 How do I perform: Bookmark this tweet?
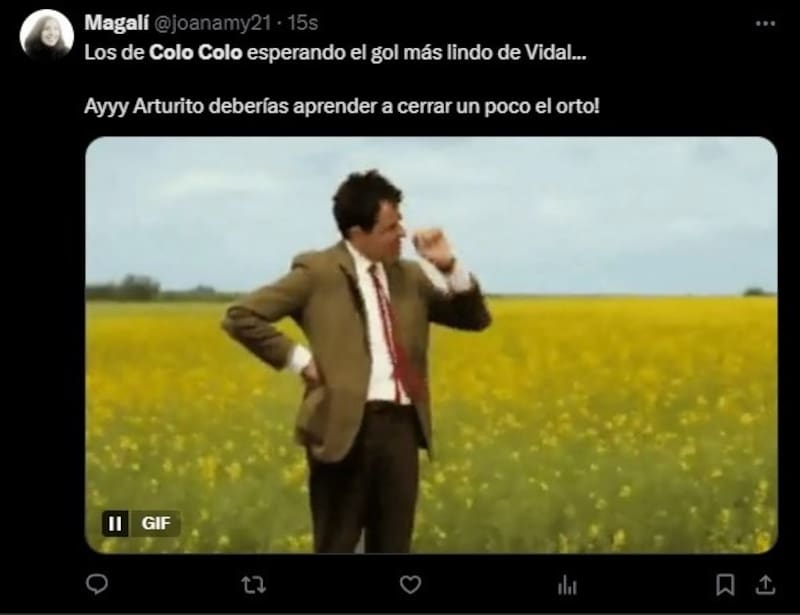pyautogui.click(x=725, y=584)
